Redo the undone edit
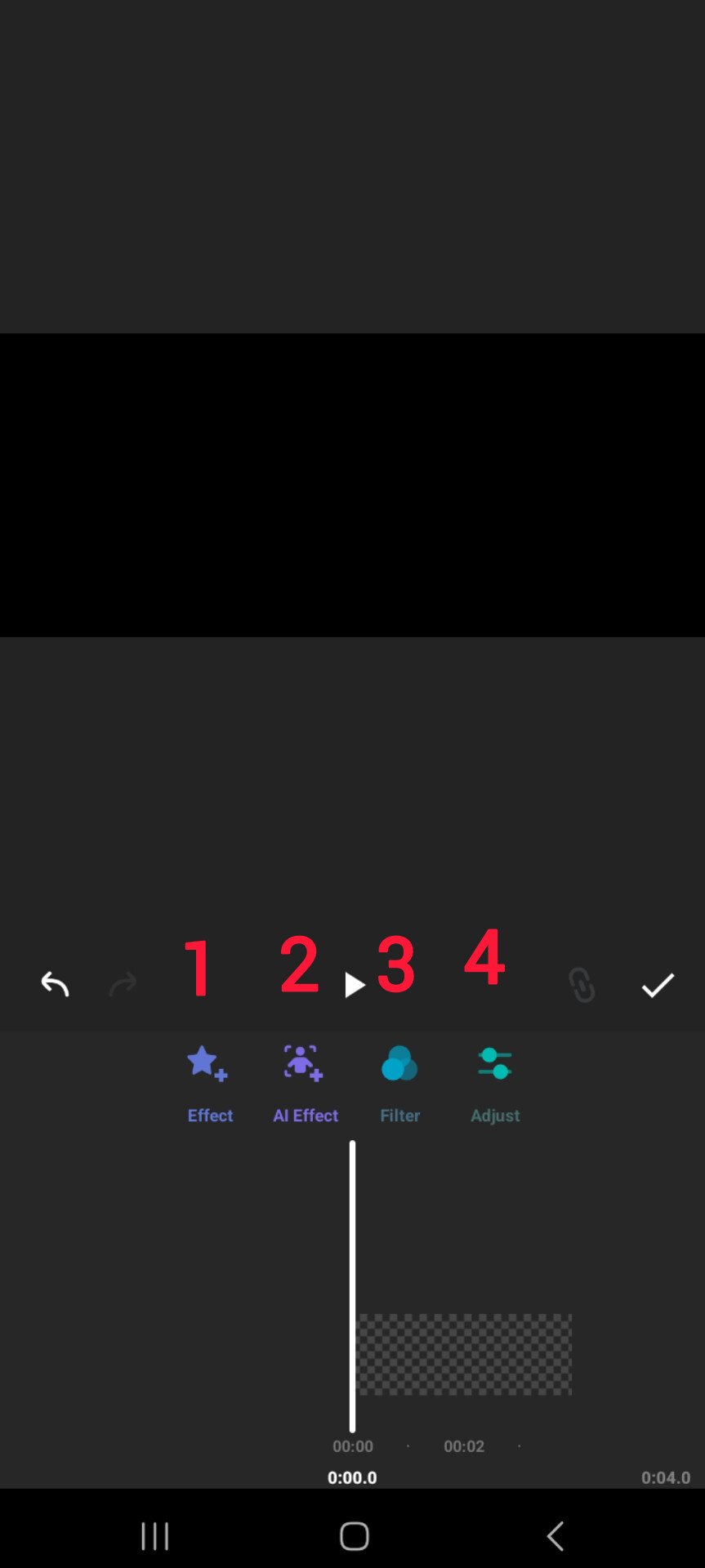 123,985
